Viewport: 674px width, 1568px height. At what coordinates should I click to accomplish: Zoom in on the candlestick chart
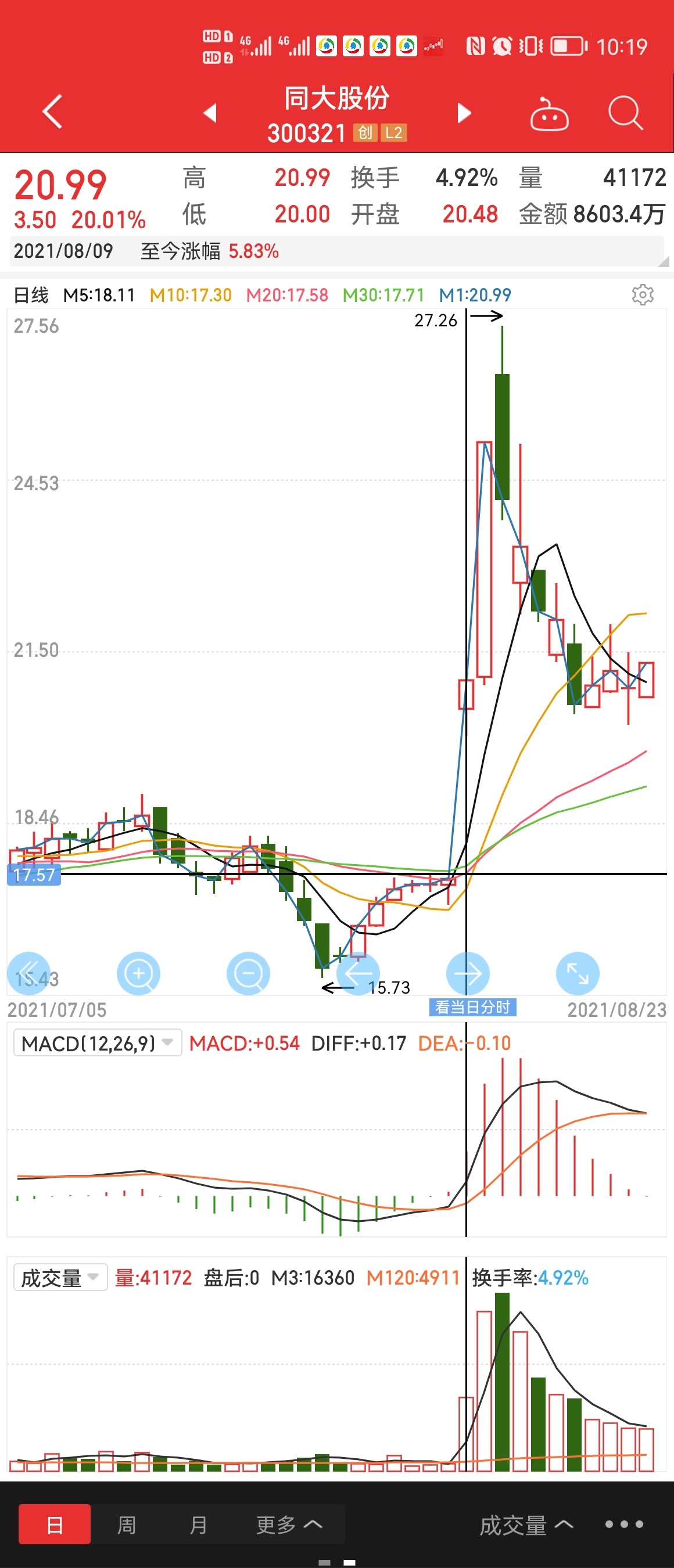[138, 973]
